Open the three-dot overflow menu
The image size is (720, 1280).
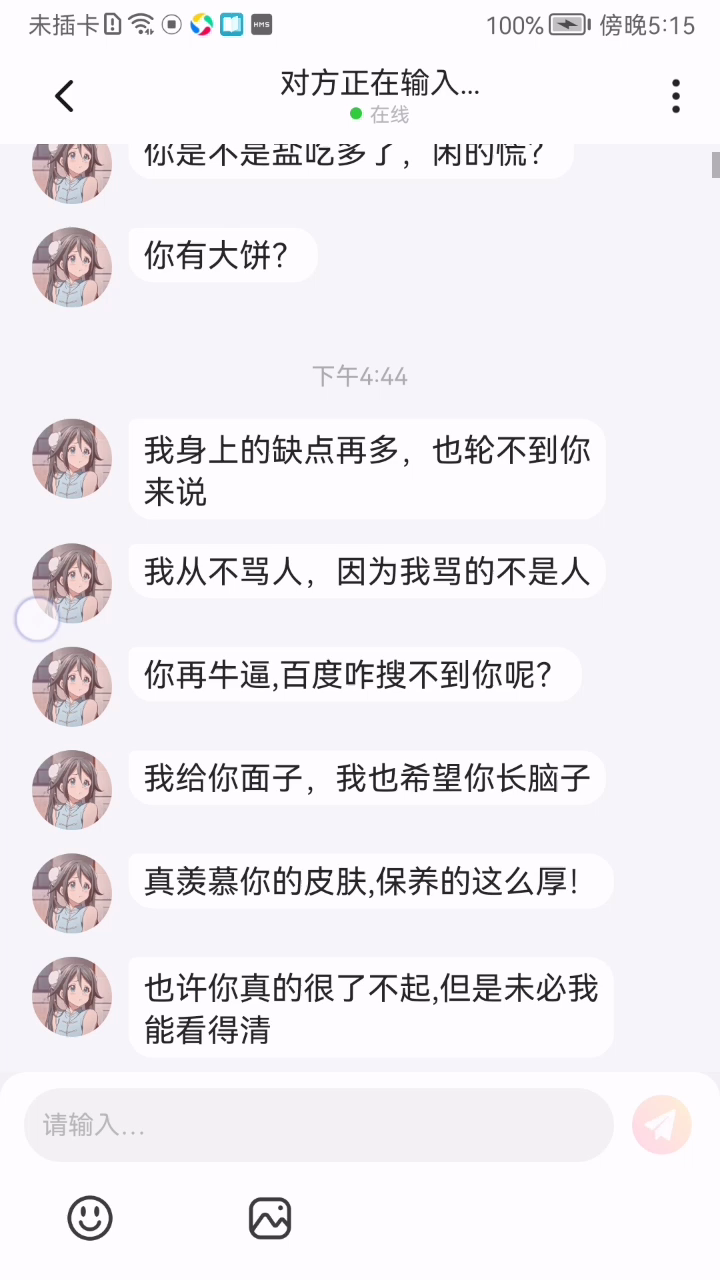click(x=676, y=96)
